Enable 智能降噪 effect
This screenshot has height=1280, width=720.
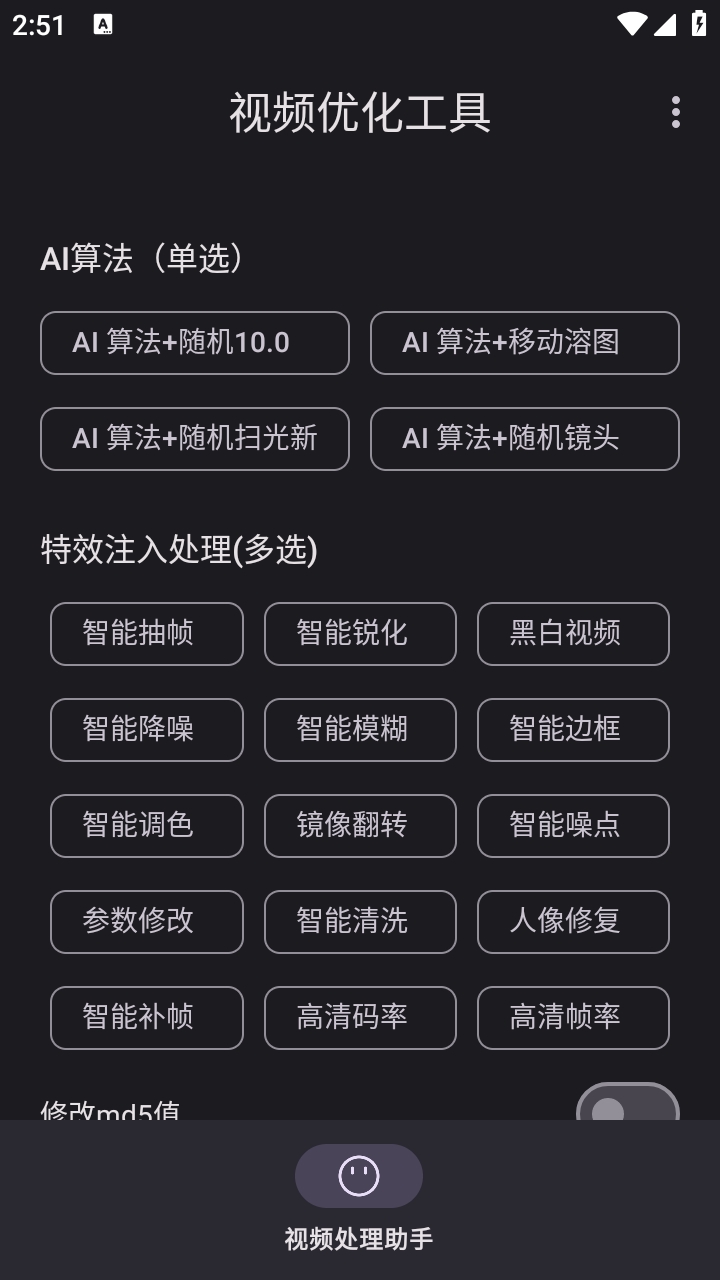tap(147, 730)
